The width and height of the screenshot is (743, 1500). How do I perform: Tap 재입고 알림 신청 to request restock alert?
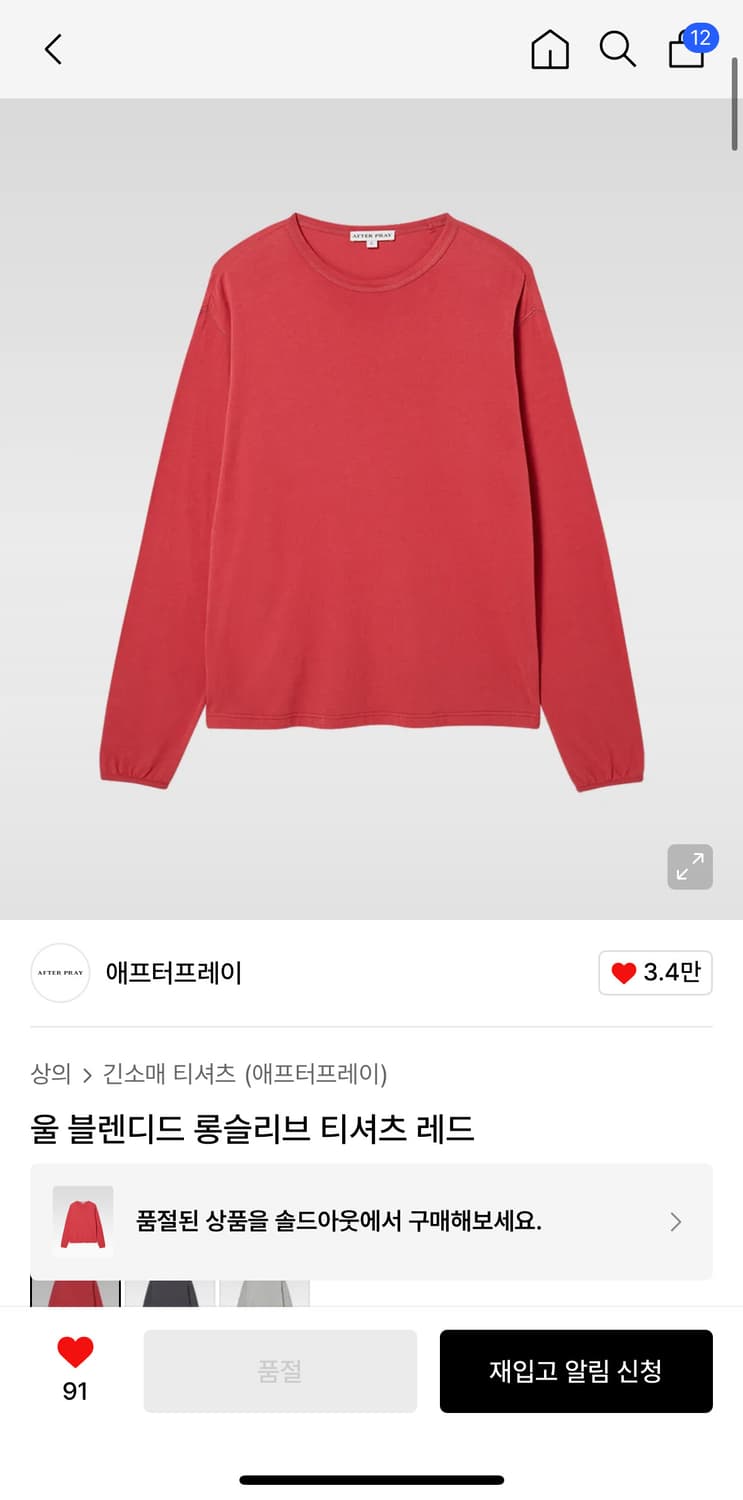[x=576, y=1371]
